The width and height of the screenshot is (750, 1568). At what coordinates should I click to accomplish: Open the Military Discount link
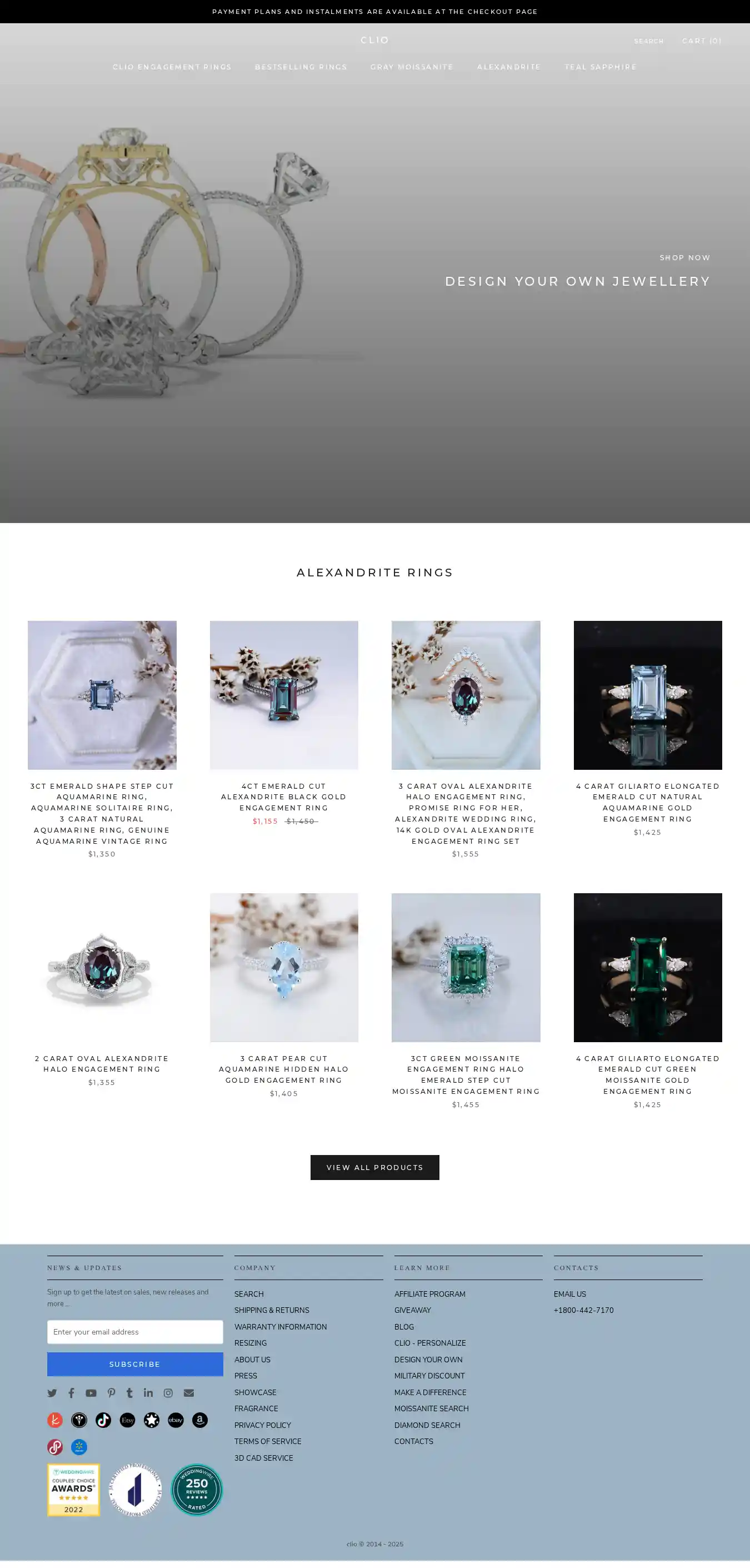tap(429, 1376)
